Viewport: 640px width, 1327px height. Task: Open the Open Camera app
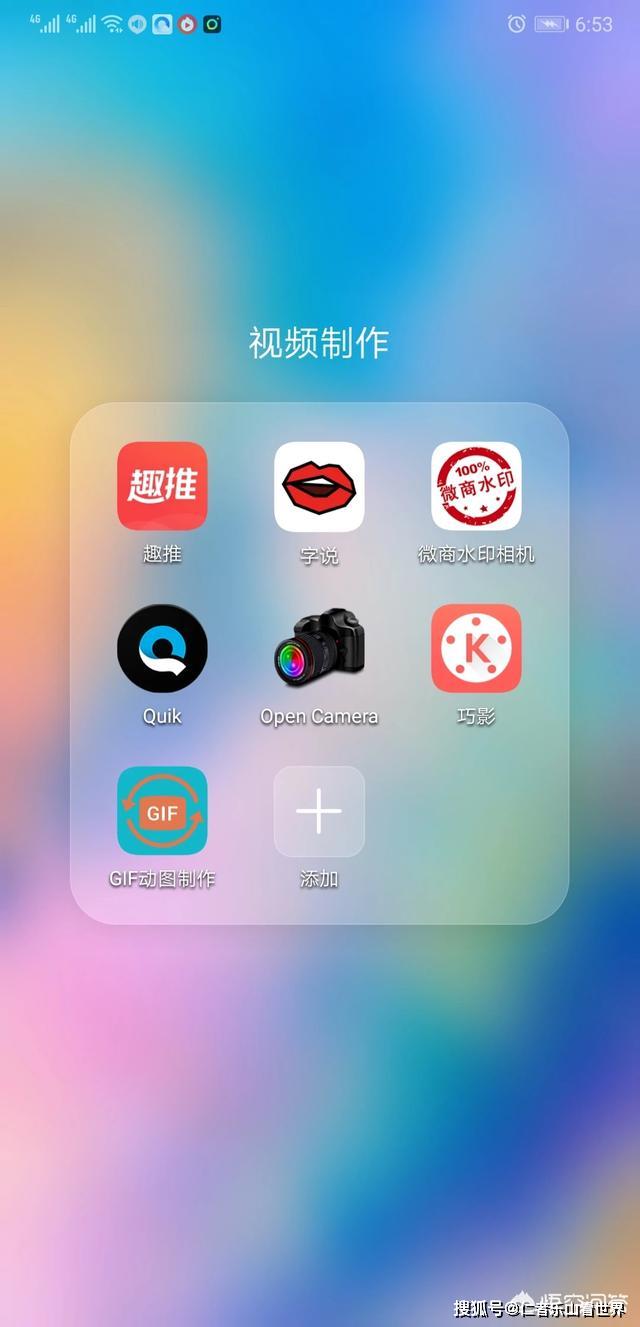pos(319,648)
